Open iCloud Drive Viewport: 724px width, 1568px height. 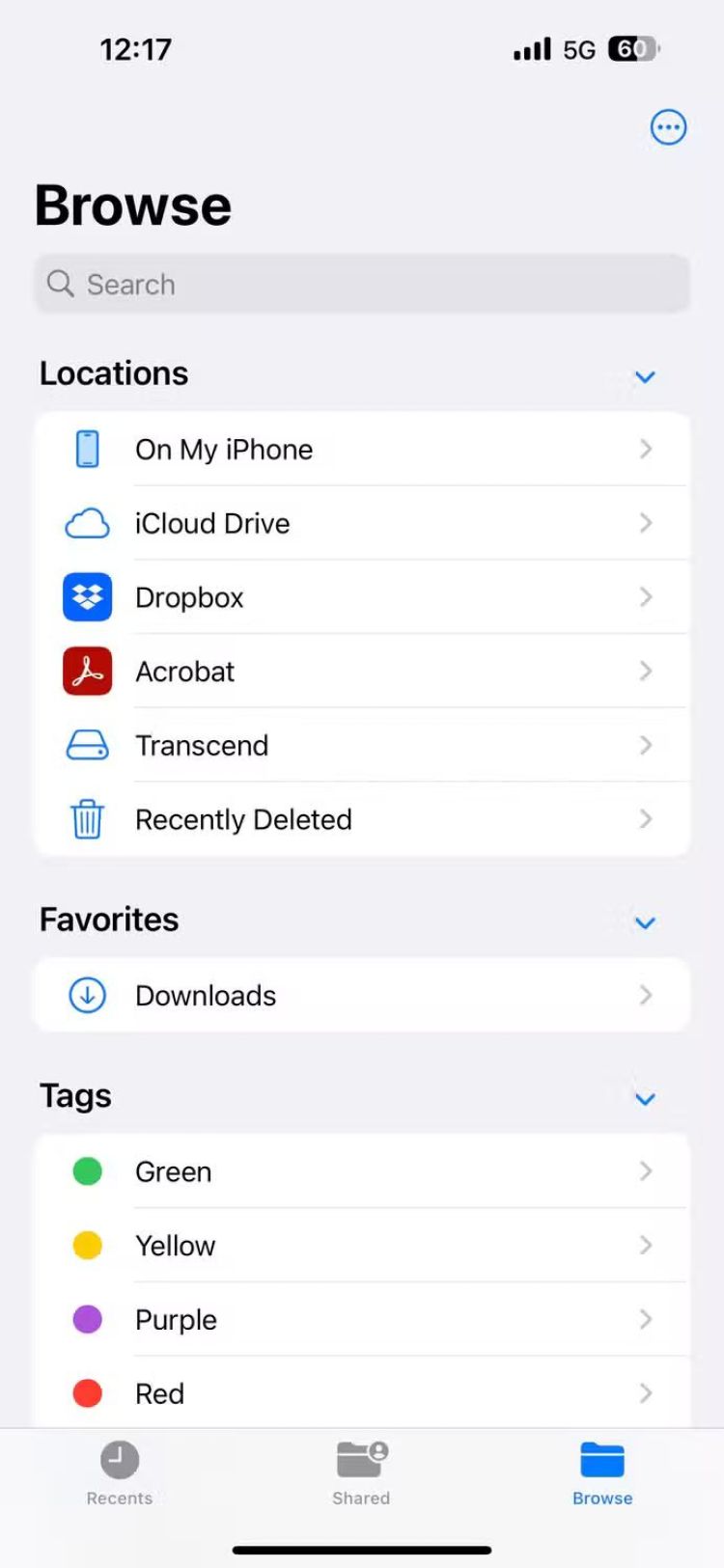pyautogui.click(x=362, y=524)
